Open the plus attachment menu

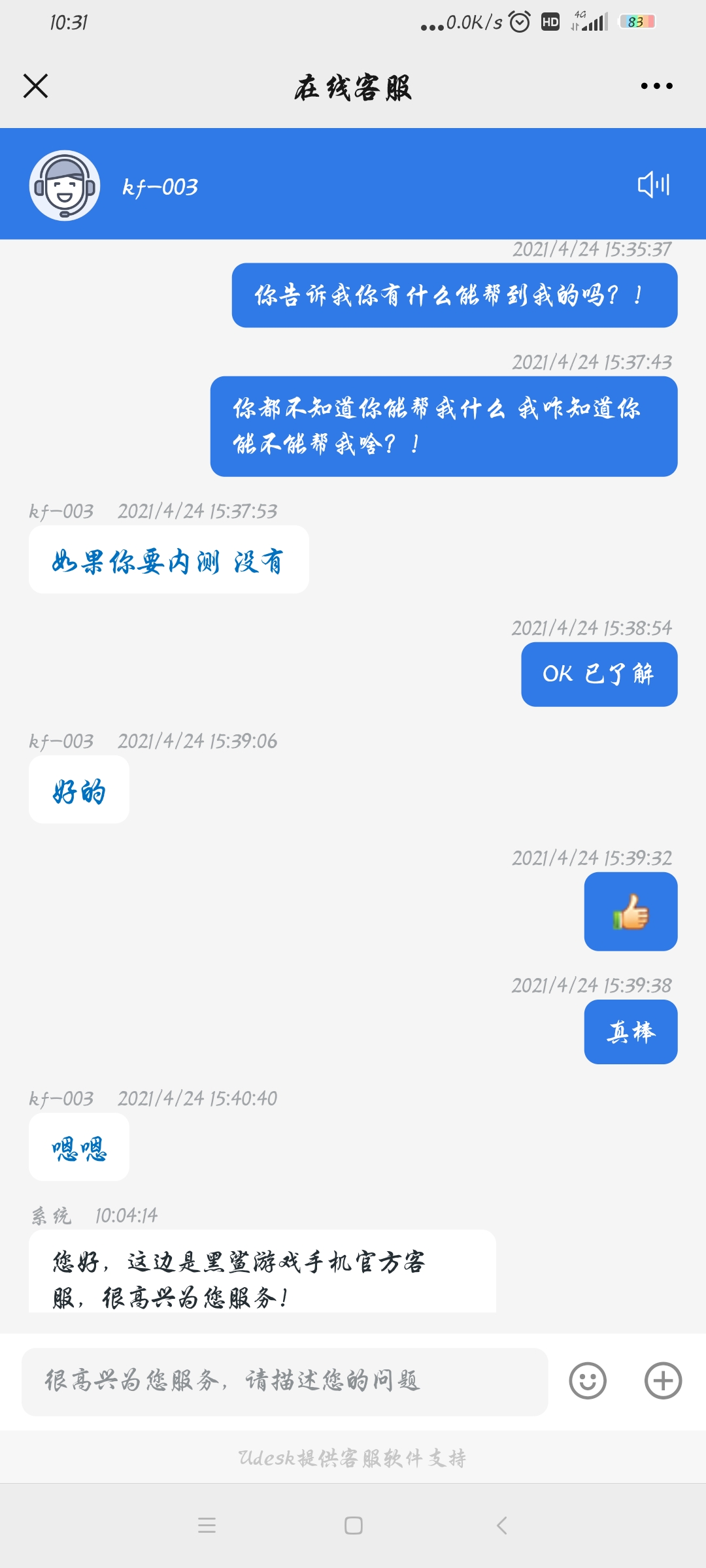pyautogui.click(x=663, y=1381)
